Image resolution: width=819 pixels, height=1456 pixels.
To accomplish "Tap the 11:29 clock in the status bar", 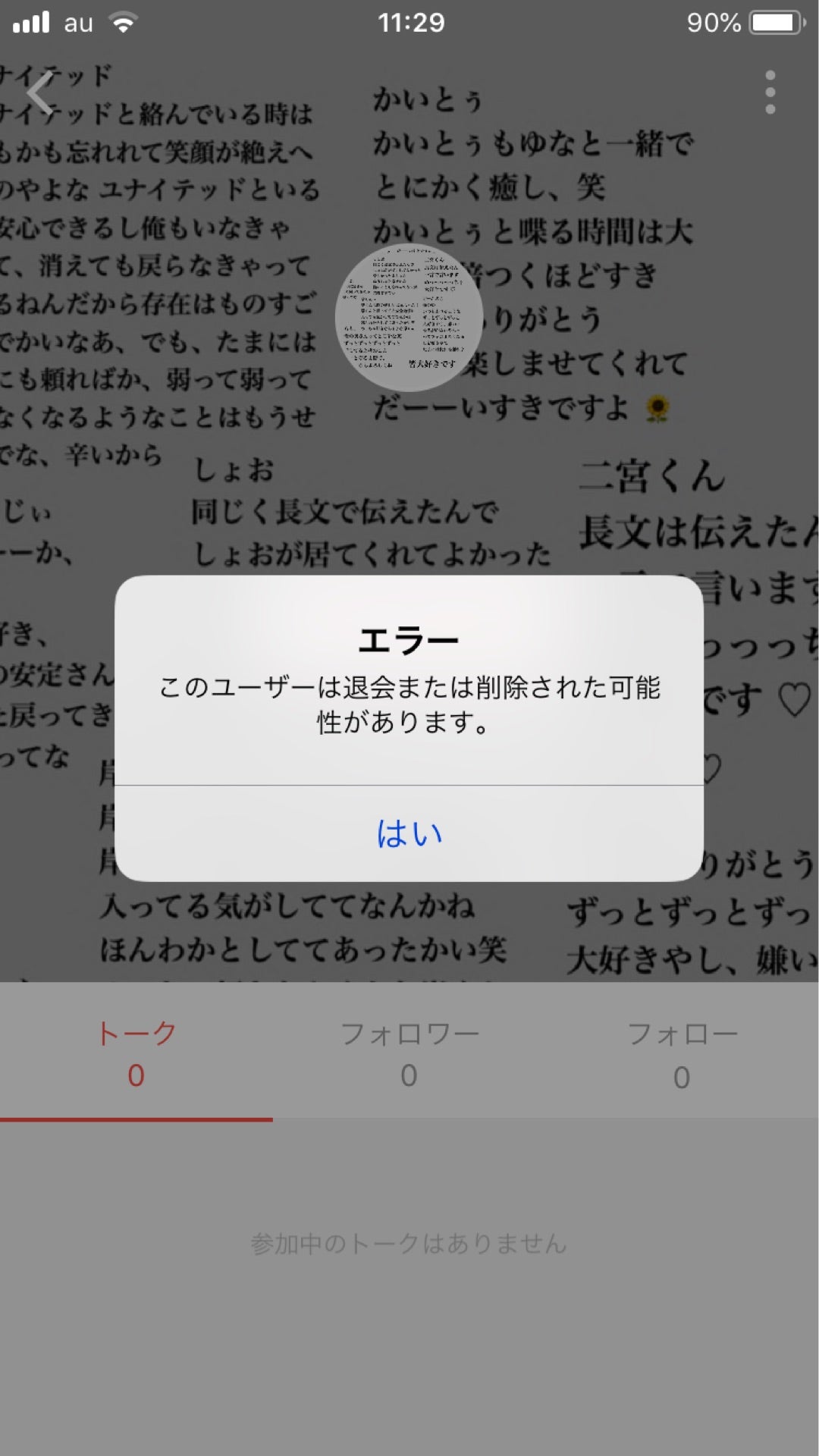I will tap(409, 23).
